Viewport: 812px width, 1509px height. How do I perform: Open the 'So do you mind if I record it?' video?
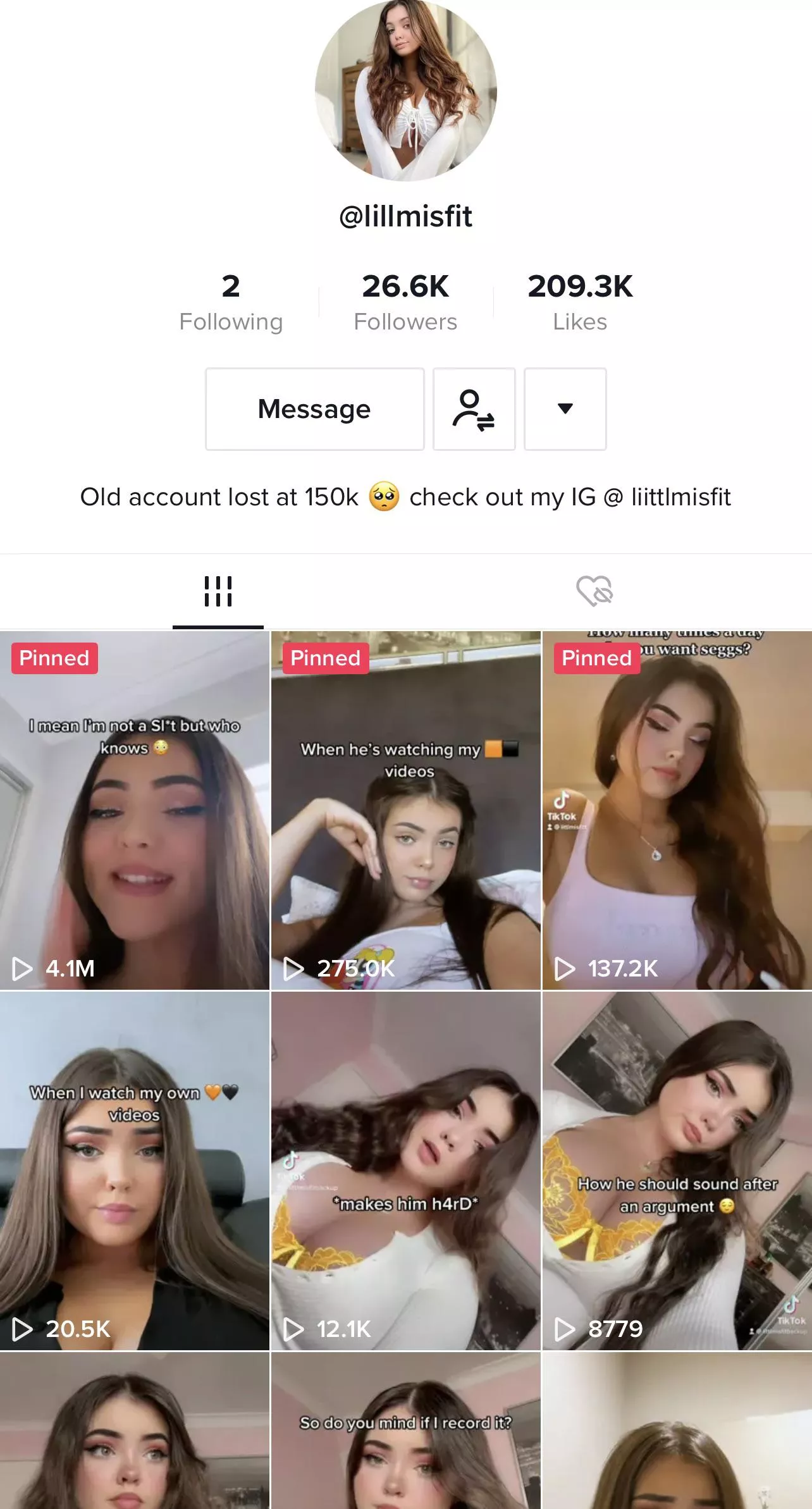[x=406, y=1431]
